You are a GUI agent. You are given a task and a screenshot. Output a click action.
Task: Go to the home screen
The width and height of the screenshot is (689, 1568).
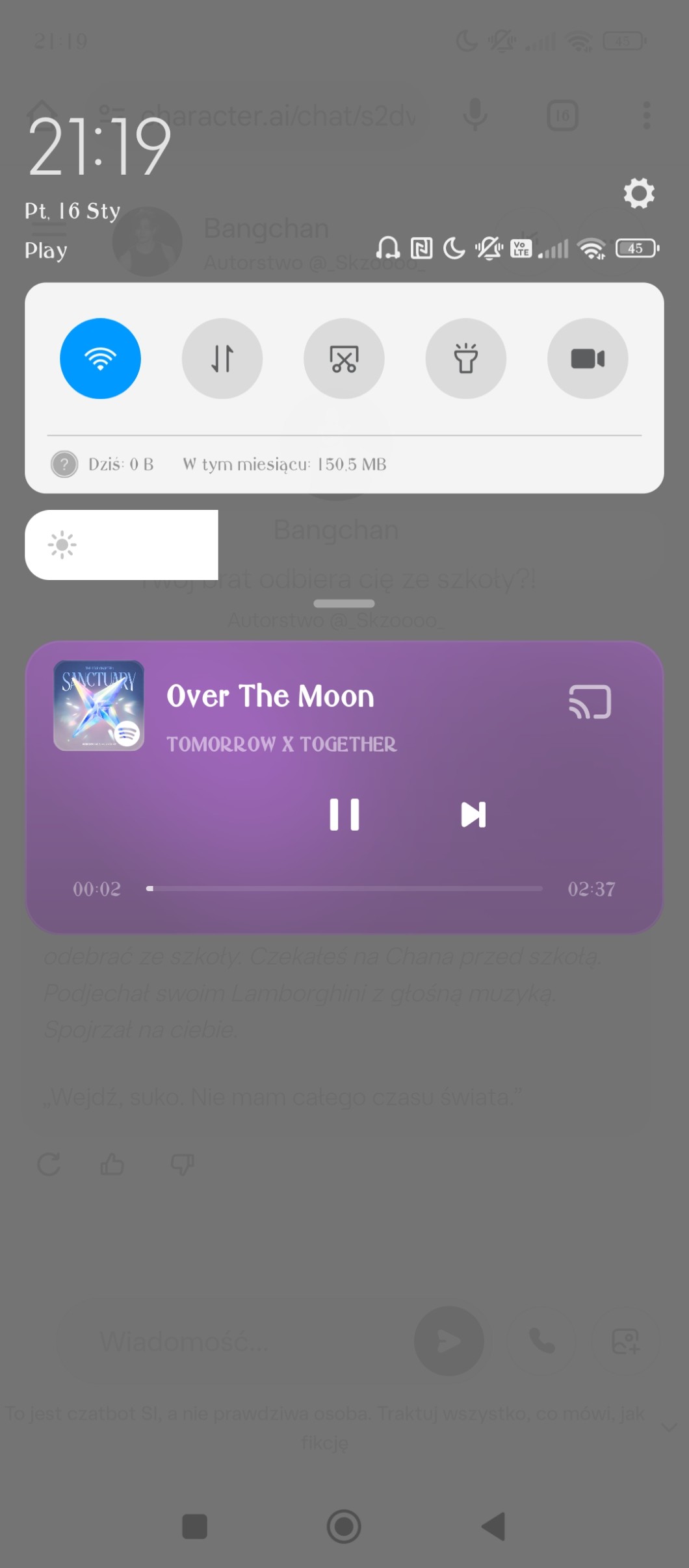pyautogui.click(x=344, y=1526)
